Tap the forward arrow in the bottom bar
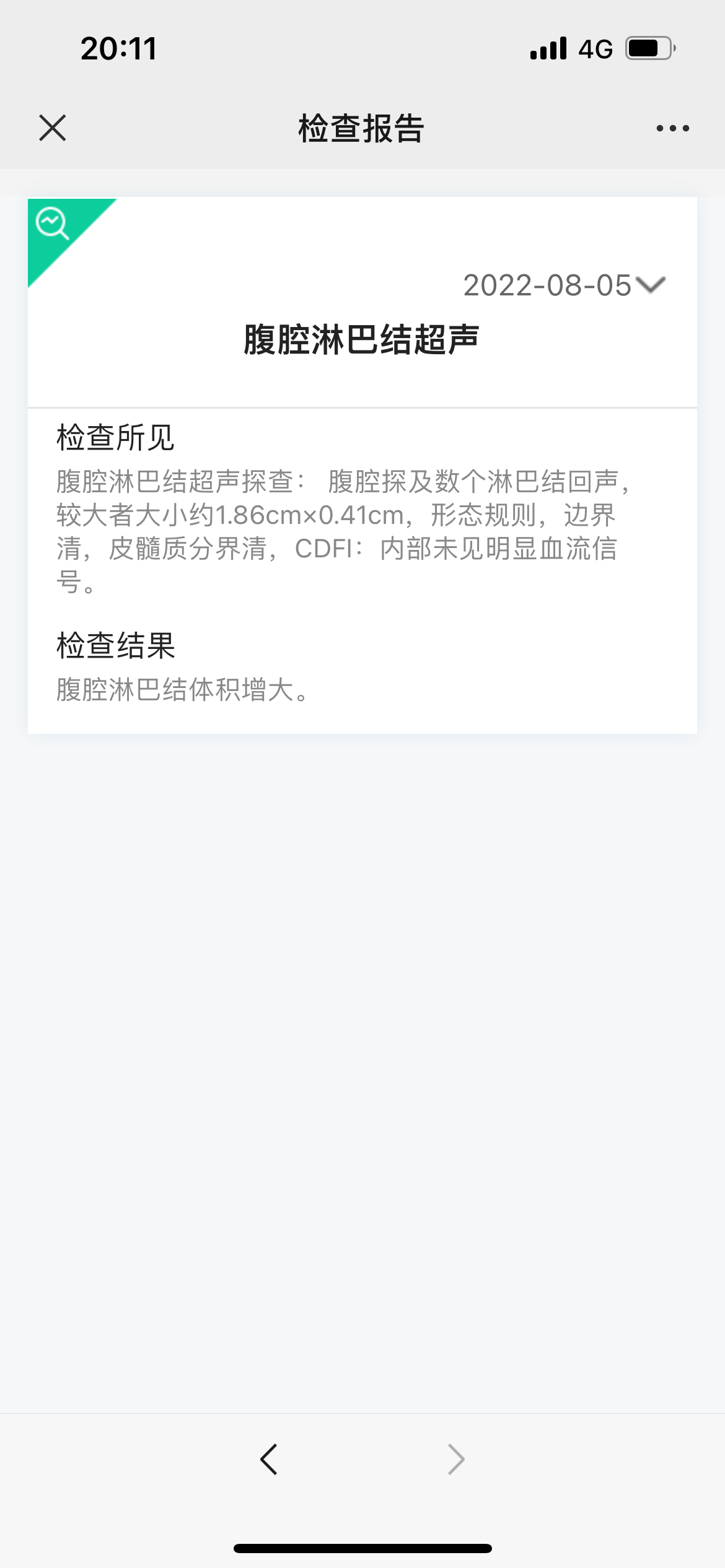 point(456,1460)
